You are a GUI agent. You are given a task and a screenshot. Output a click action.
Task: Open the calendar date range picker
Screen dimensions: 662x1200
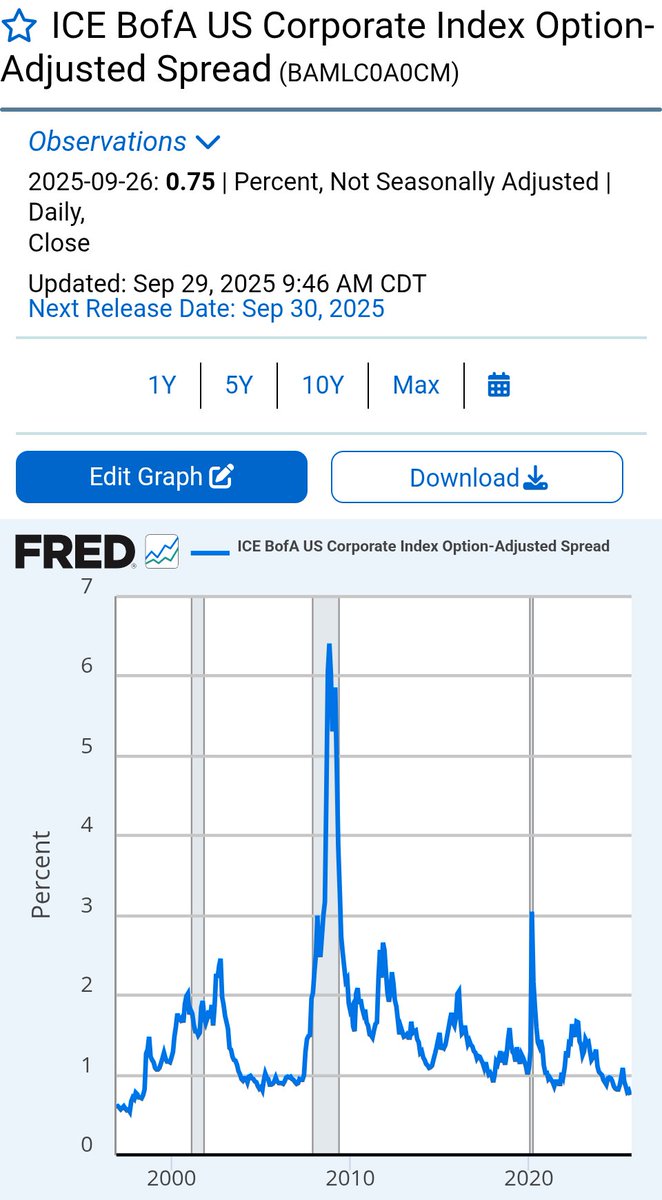(499, 385)
